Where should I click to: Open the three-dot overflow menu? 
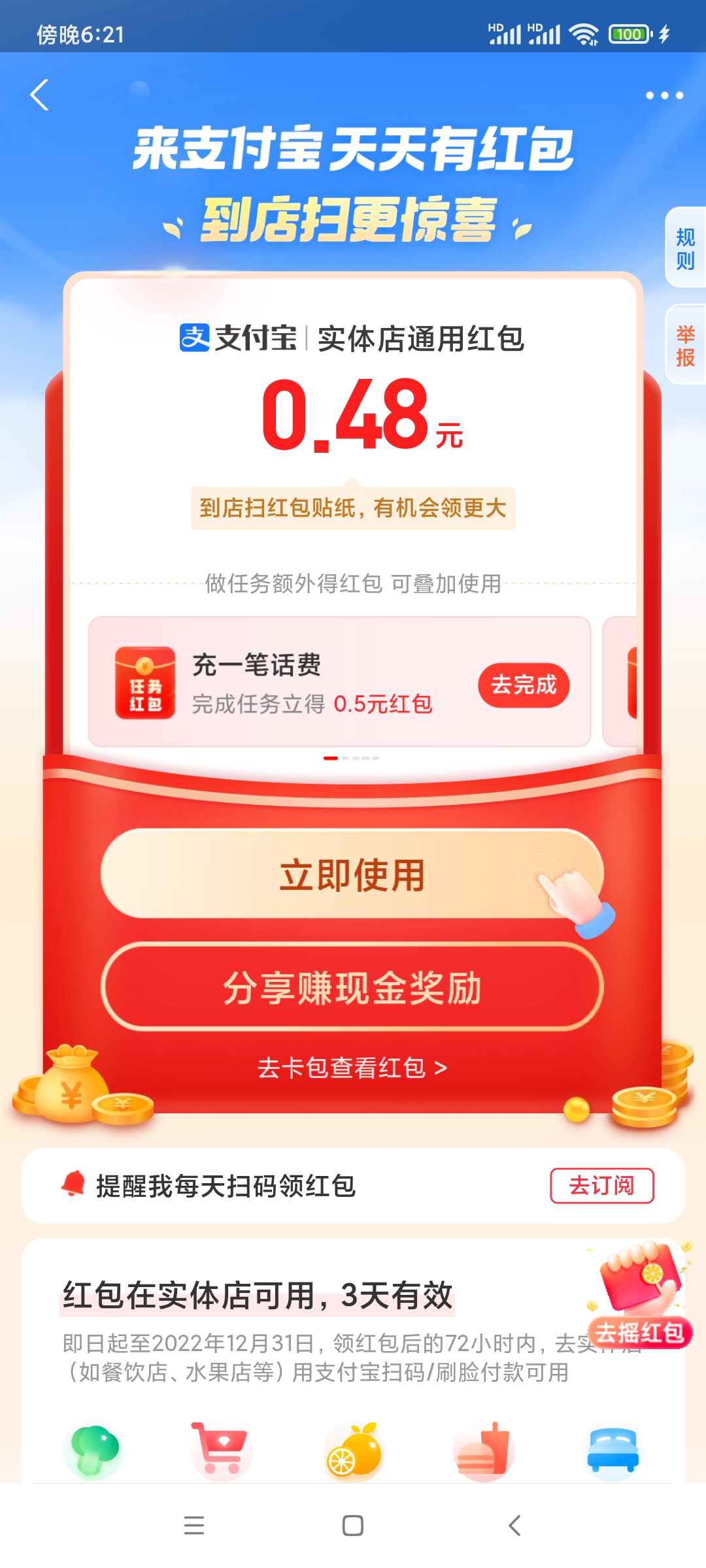click(664, 95)
